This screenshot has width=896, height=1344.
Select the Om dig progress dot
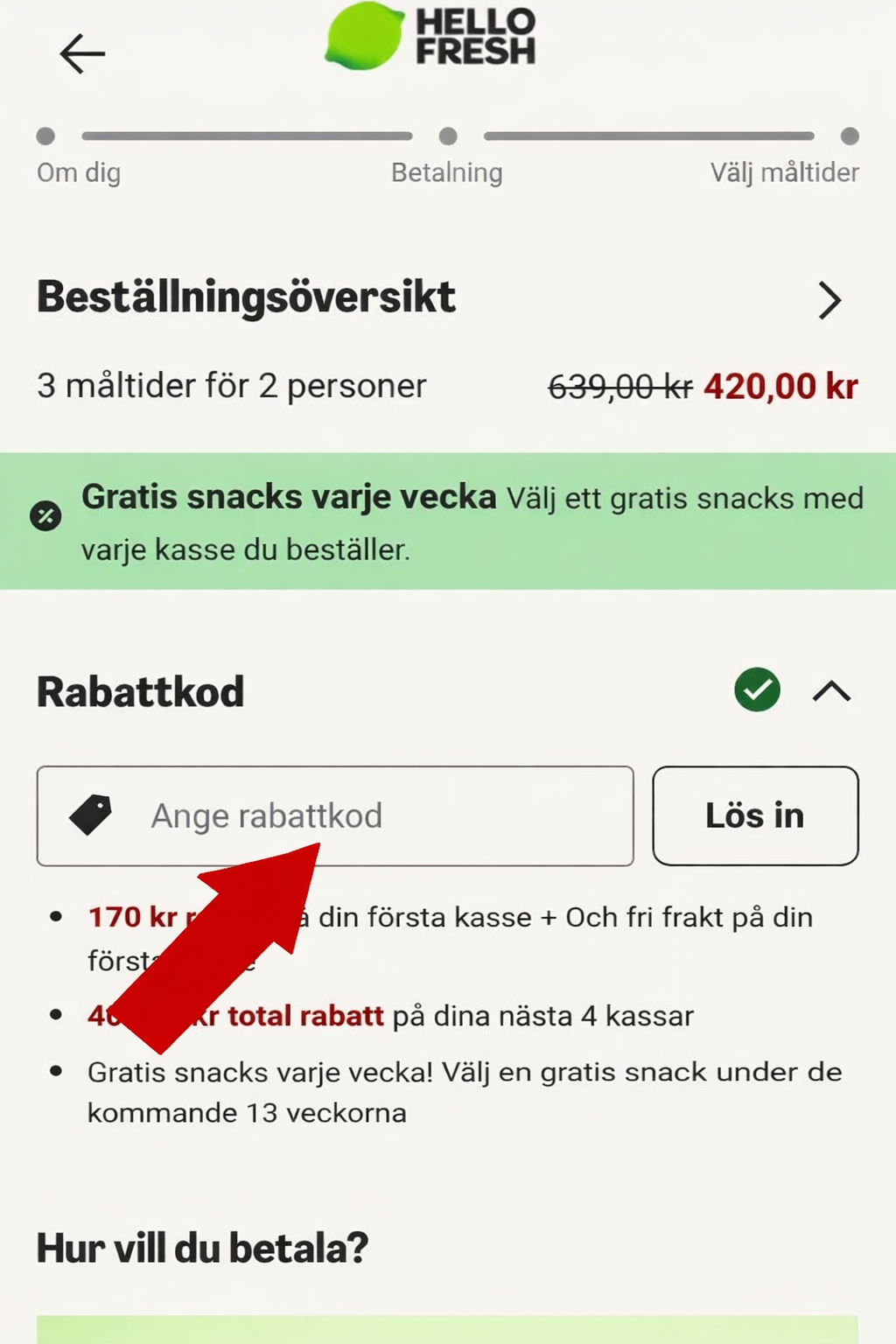pos(44,137)
